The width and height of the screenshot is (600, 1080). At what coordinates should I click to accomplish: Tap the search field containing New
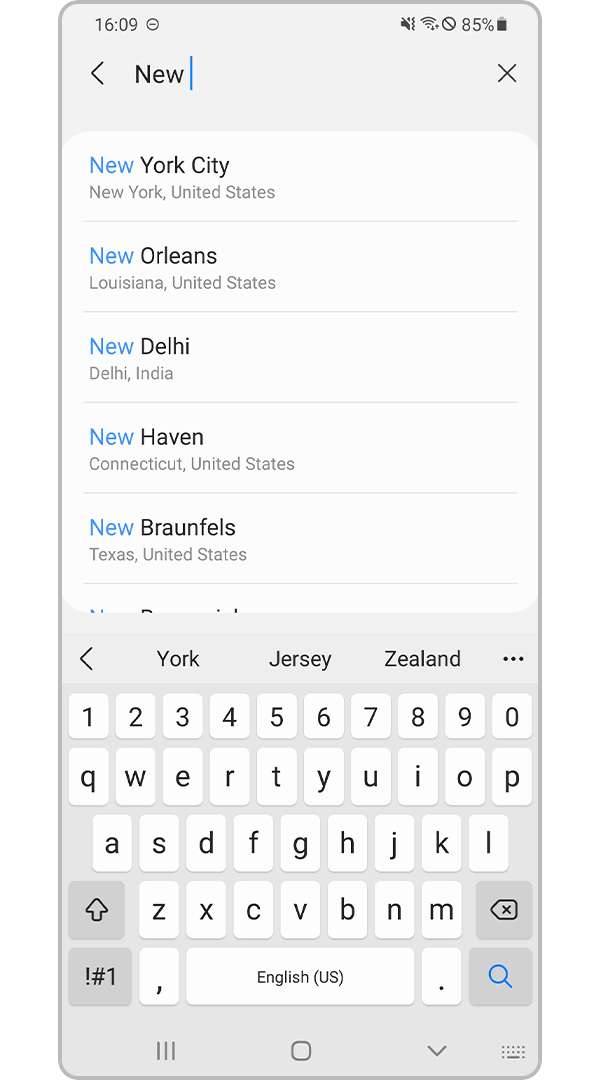(x=303, y=74)
